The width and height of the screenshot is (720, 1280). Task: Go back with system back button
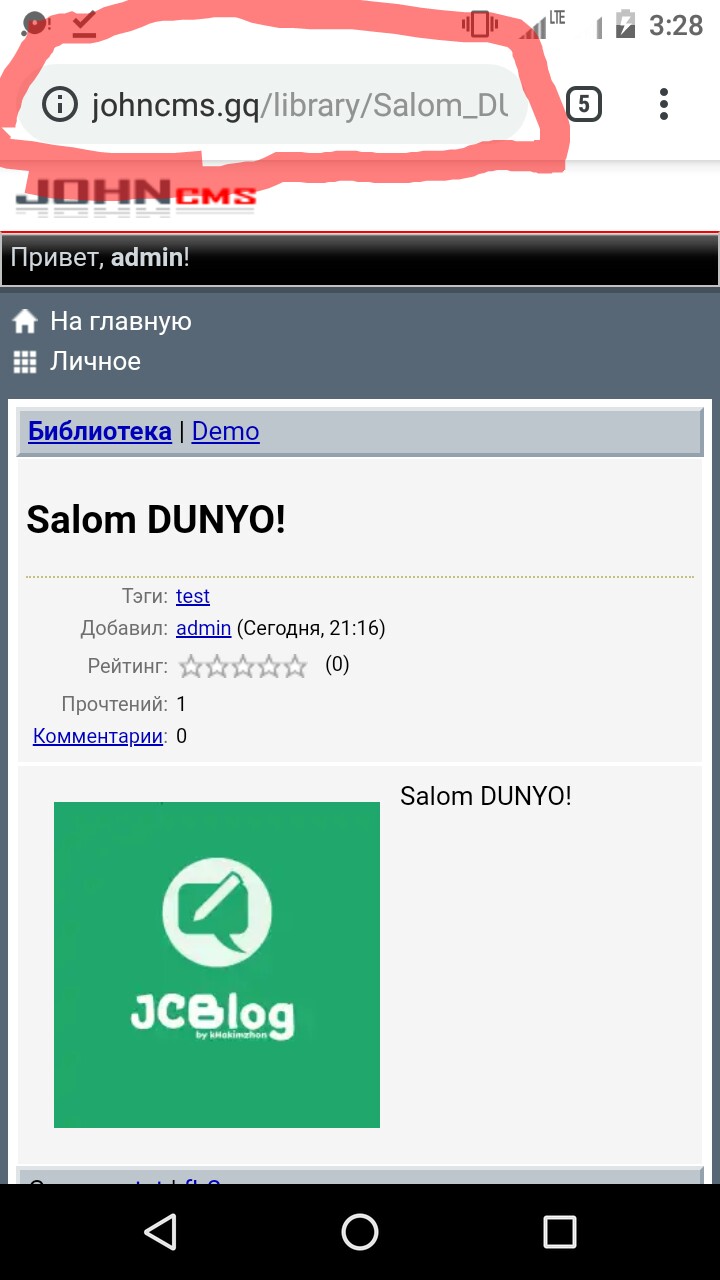click(x=160, y=1231)
